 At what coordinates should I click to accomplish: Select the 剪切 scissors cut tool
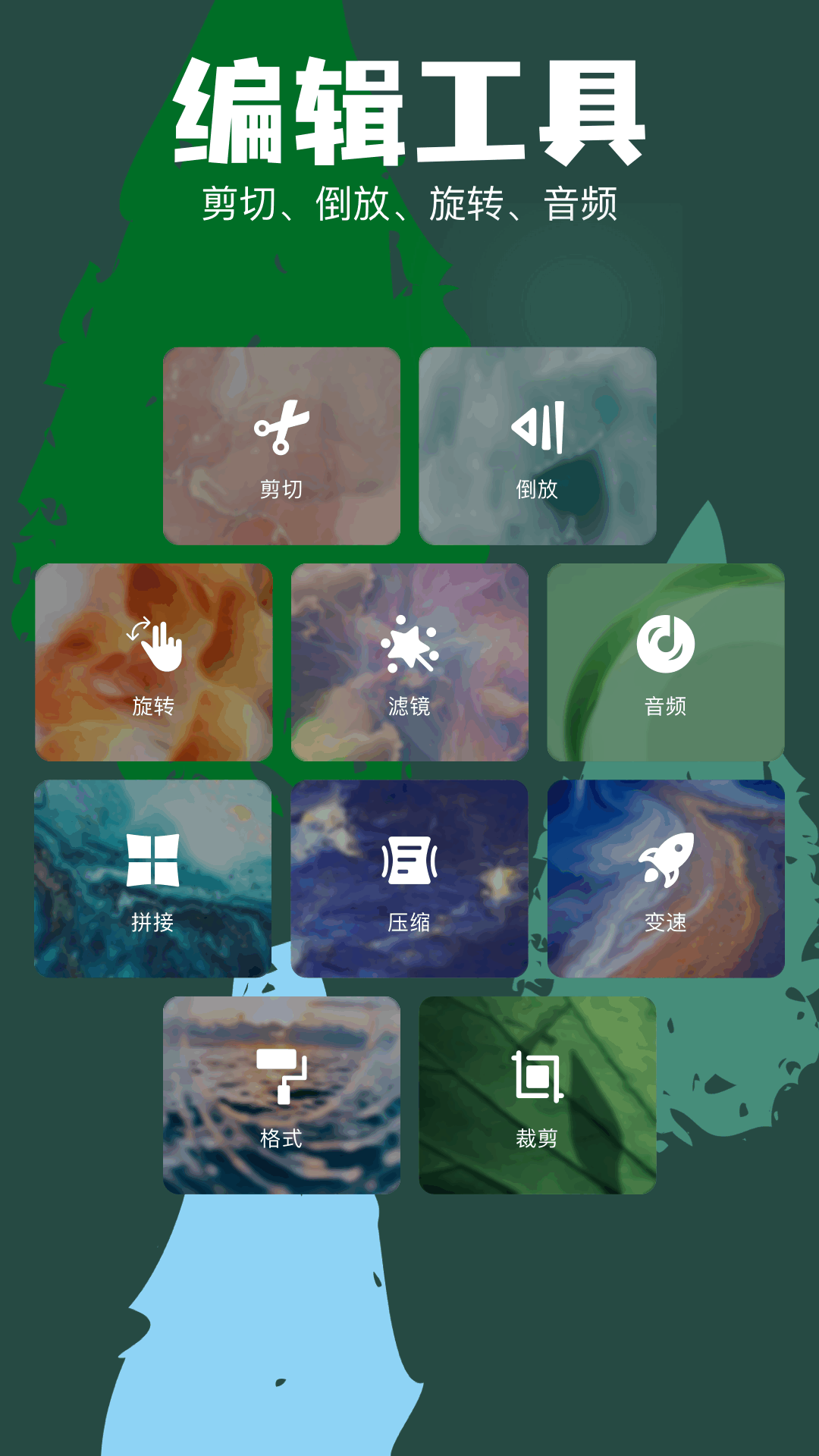pos(281,428)
